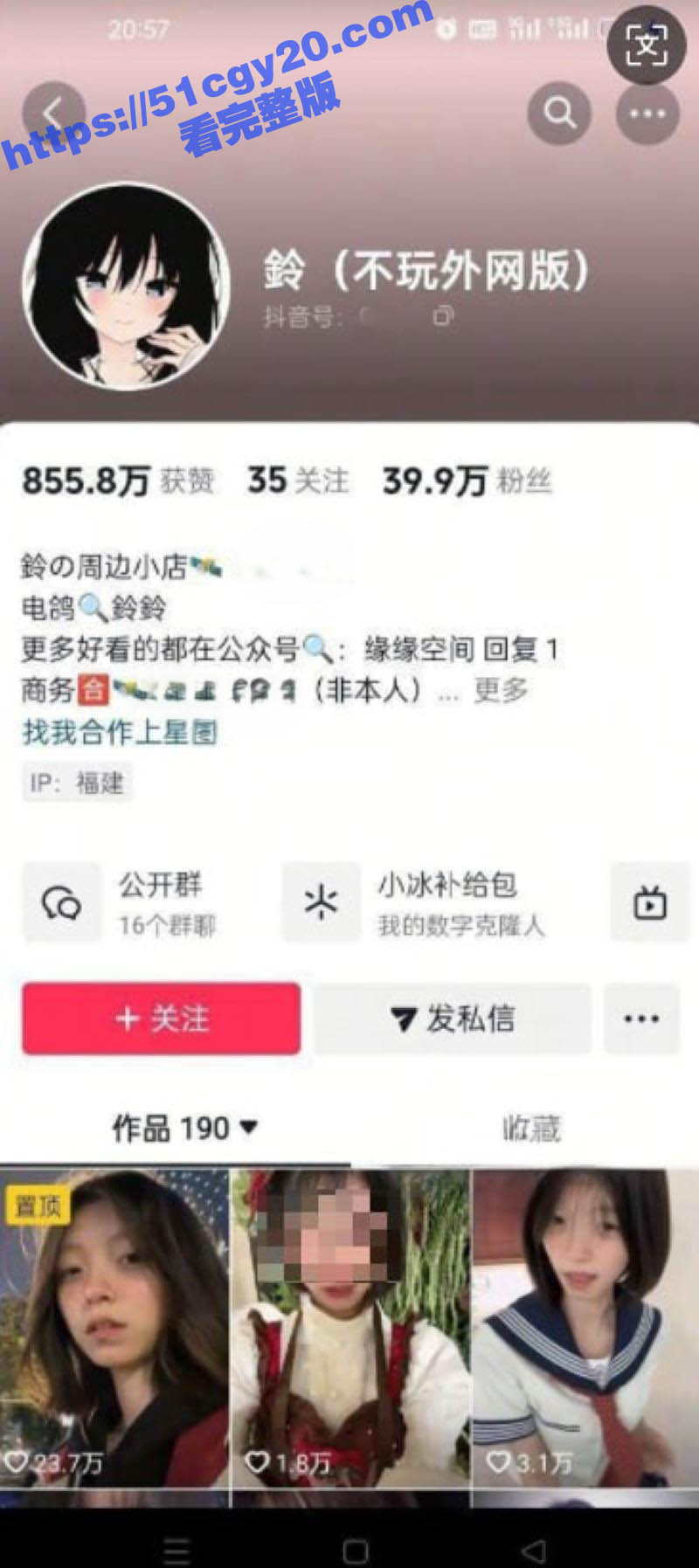Send a private message via 发私信
This screenshot has width=699, height=1568.
pyautogui.click(x=453, y=1019)
